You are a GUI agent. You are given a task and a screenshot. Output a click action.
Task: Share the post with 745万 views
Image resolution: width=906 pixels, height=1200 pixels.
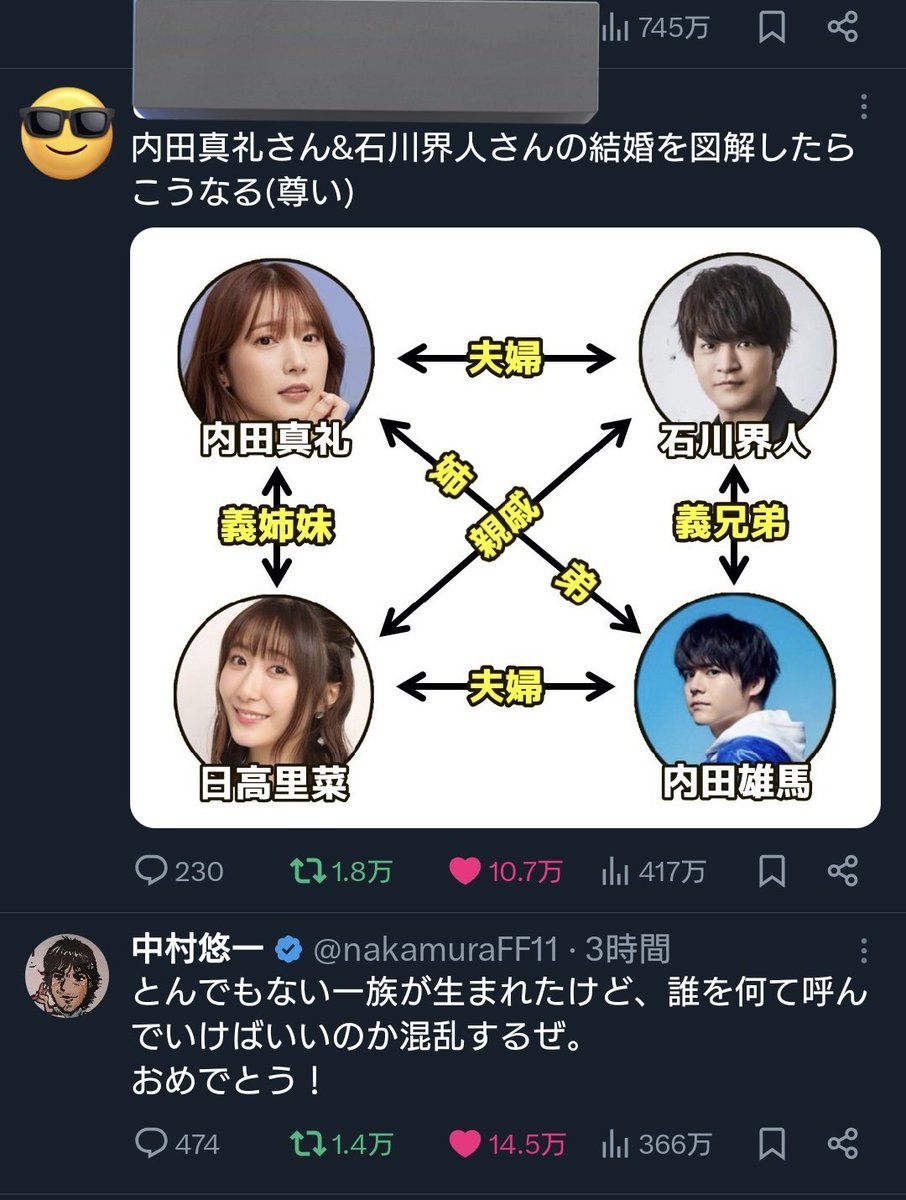(x=844, y=28)
